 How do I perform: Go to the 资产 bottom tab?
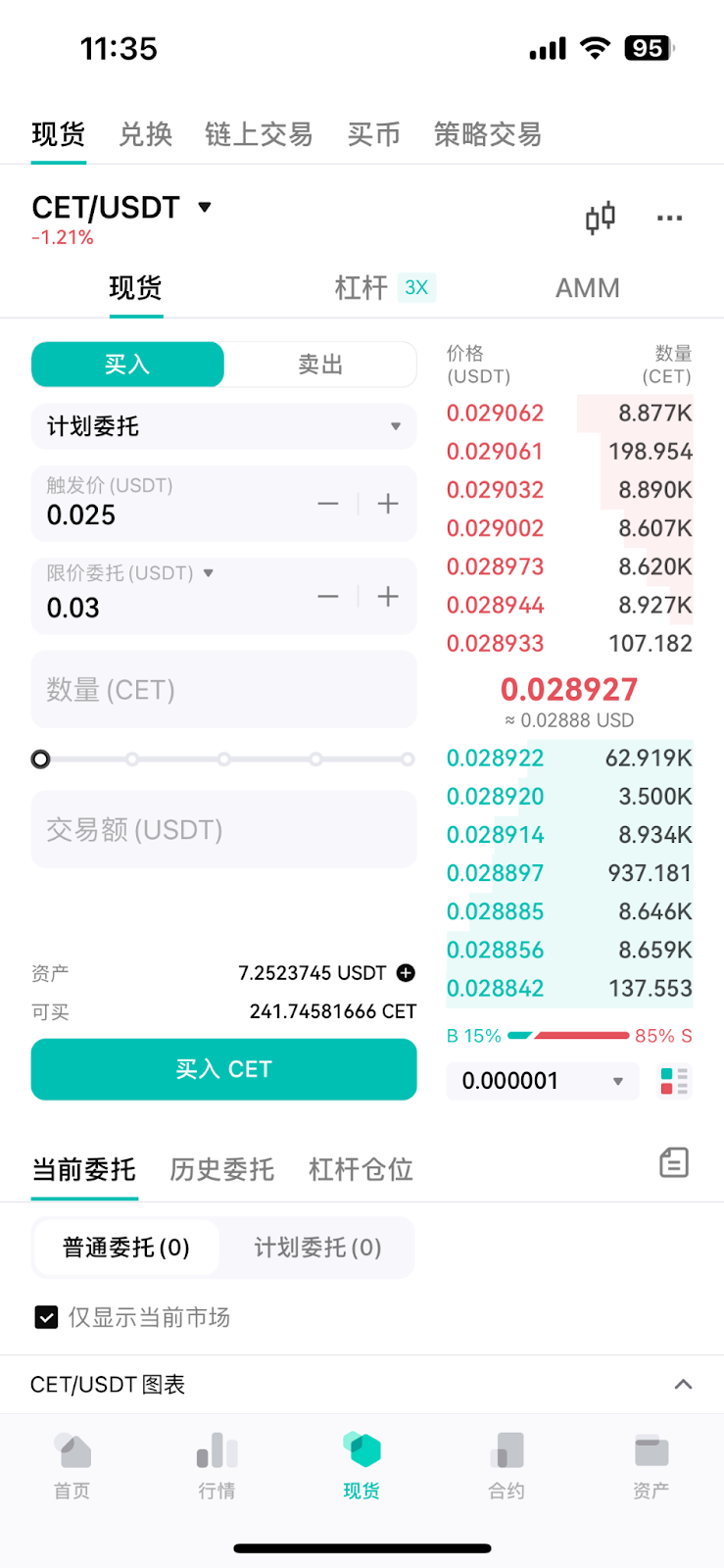[651, 1465]
